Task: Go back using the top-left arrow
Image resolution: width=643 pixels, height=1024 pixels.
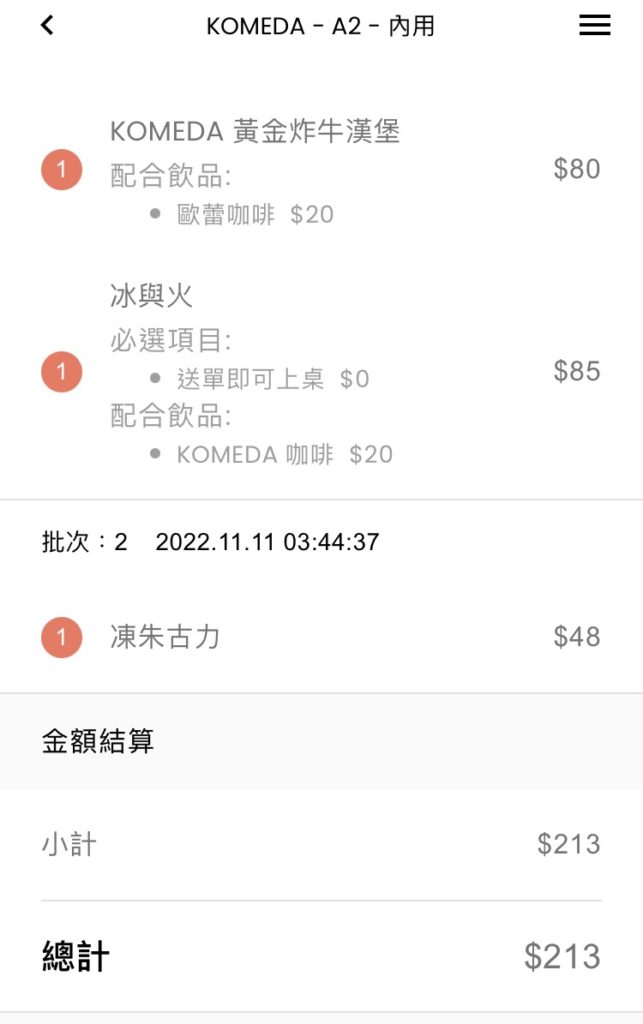Action: tap(47, 26)
